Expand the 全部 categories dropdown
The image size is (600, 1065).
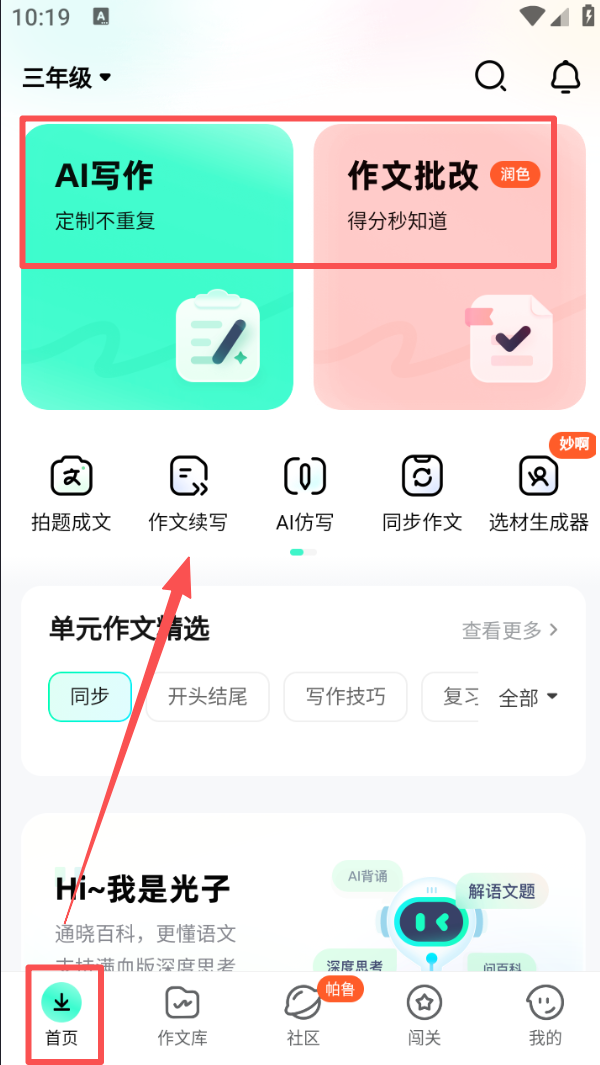[528, 698]
